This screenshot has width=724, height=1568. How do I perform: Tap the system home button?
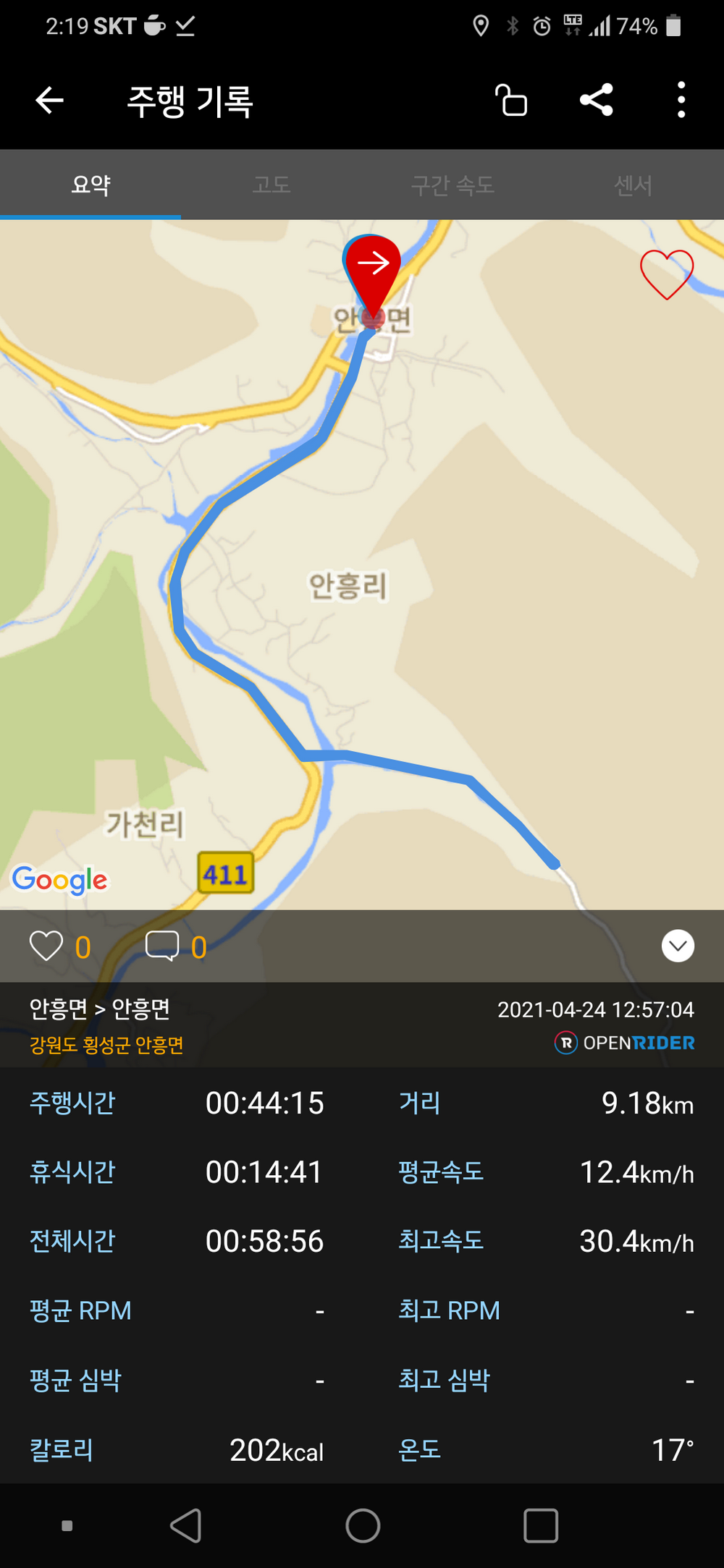coord(363,1526)
